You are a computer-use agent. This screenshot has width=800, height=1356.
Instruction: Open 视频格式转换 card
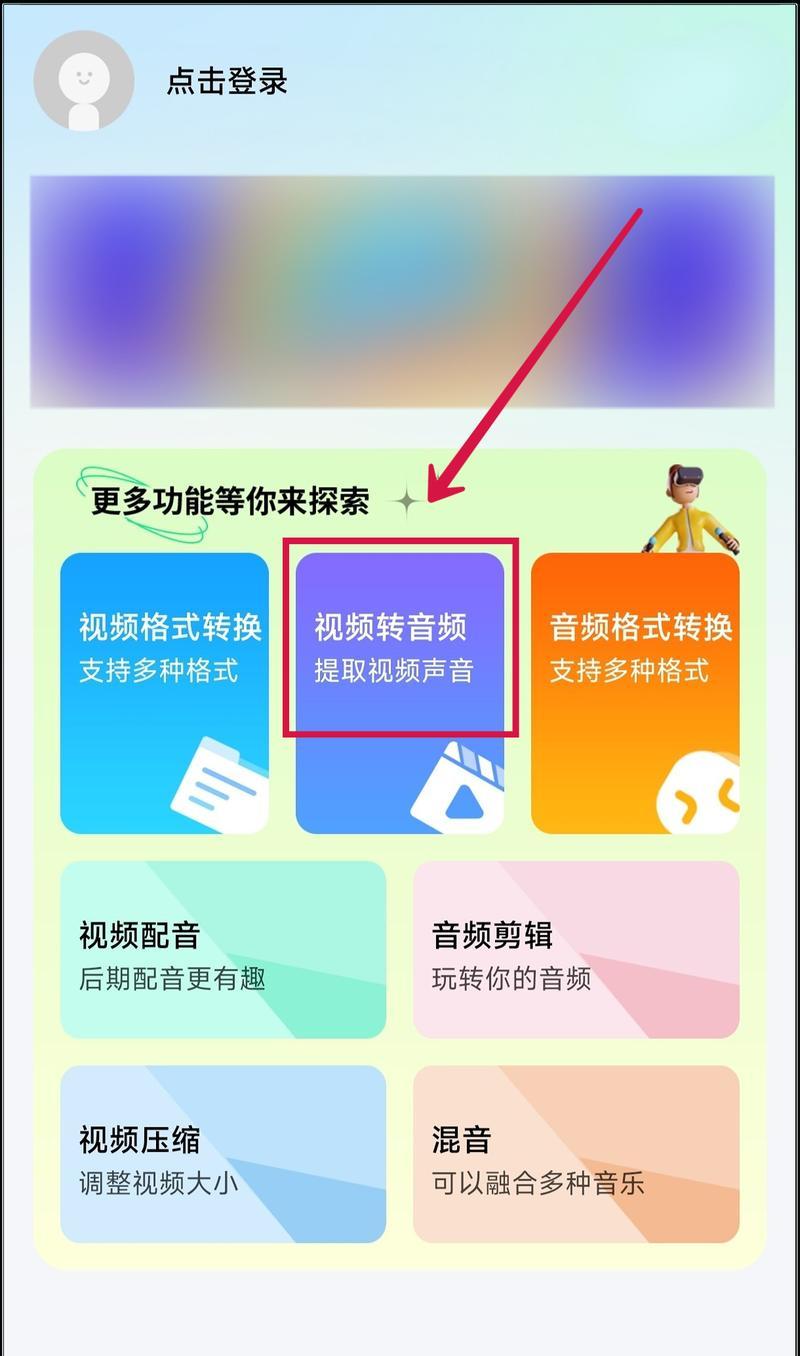tap(165, 693)
